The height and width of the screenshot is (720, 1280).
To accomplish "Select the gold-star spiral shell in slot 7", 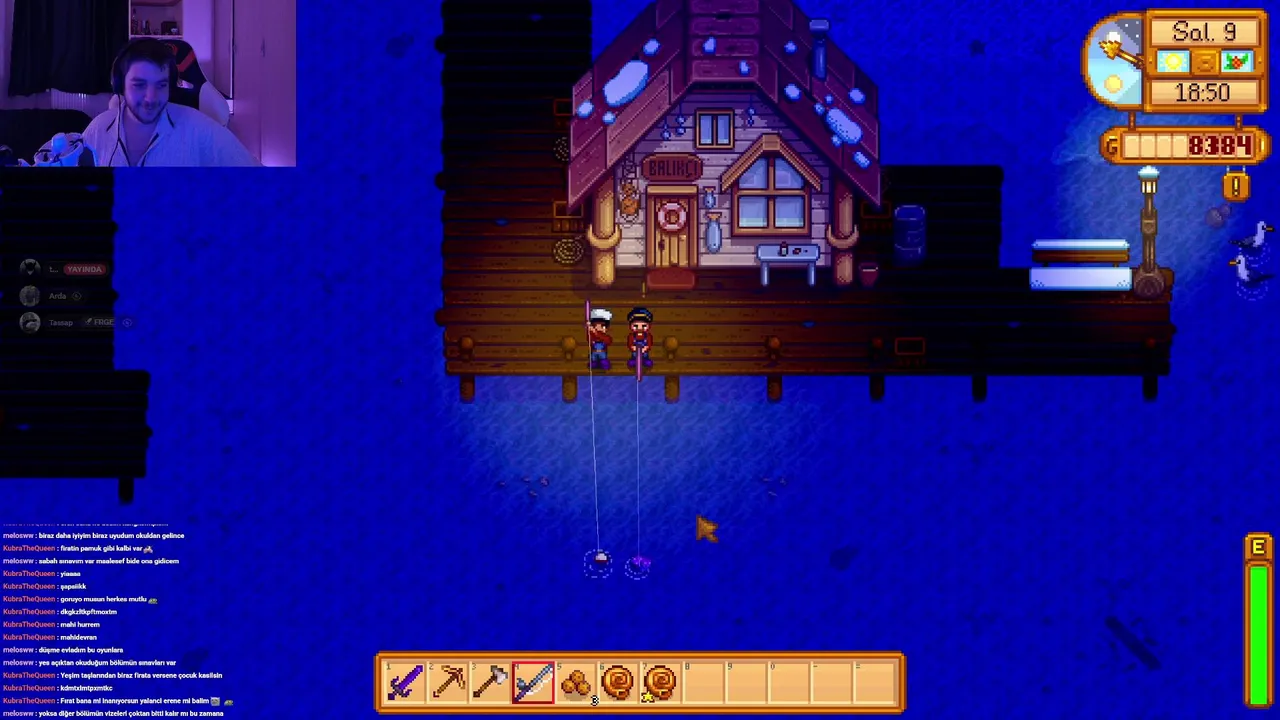I will click(x=661, y=683).
